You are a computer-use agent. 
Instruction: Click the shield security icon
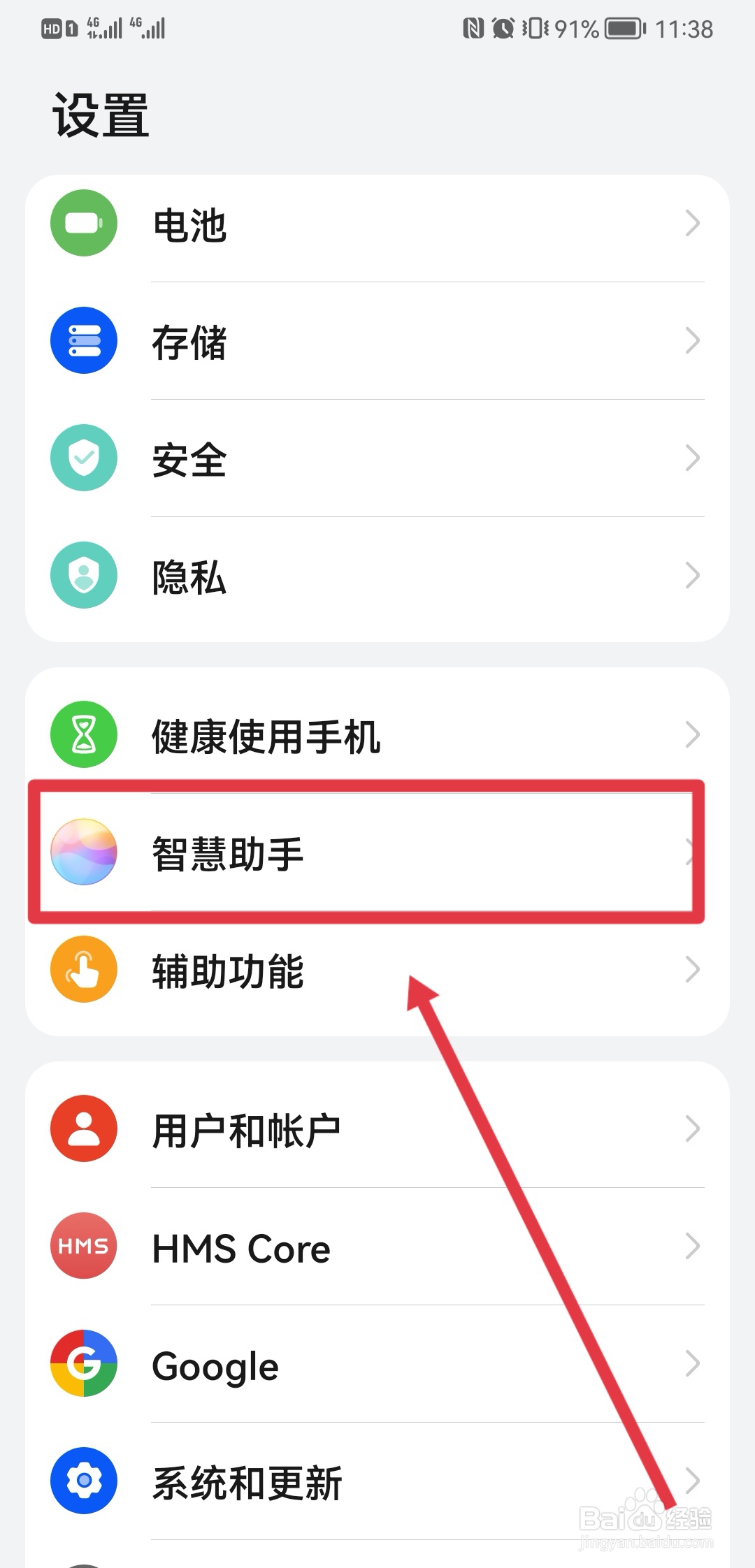point(83,458)
